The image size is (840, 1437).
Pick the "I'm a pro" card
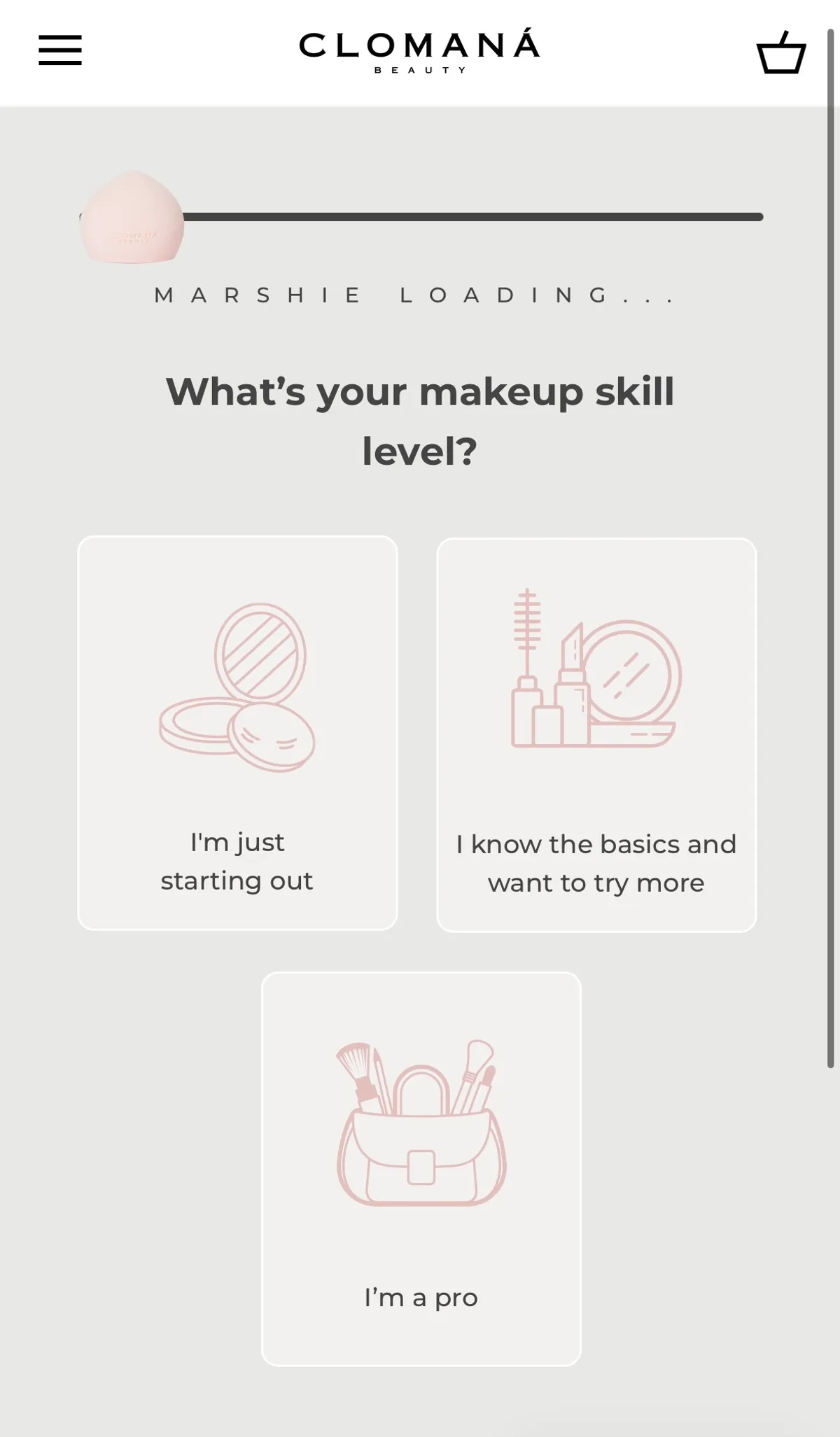pyautogui.click(x=421, y=1168)
